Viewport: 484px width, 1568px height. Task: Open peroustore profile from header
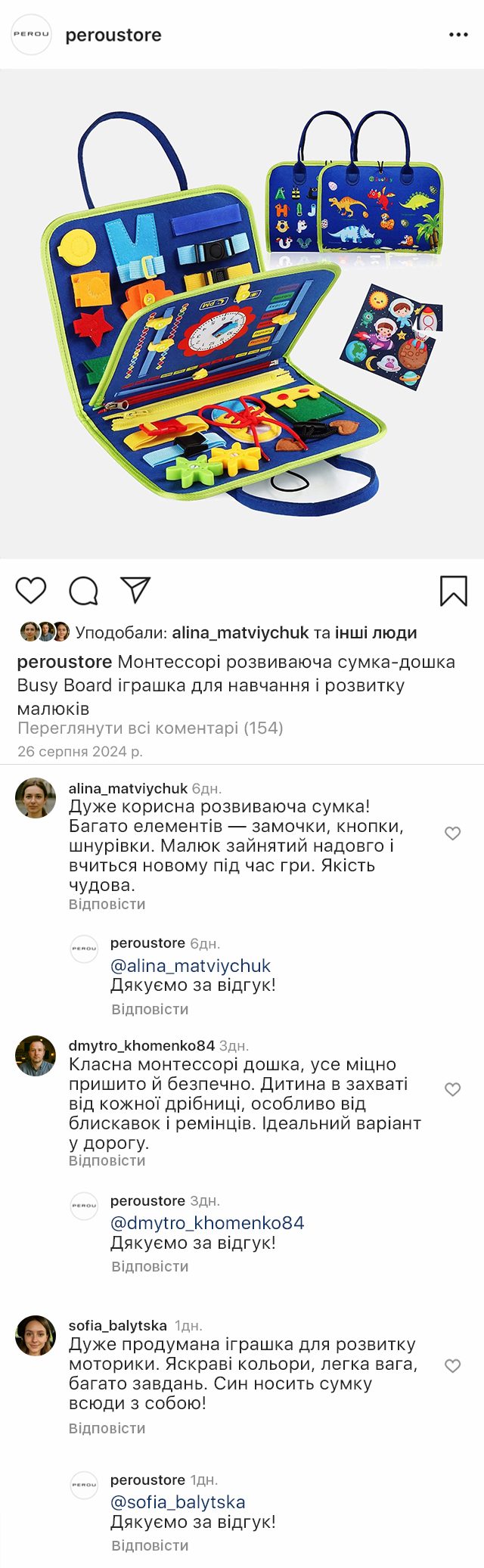click(113, 35)
